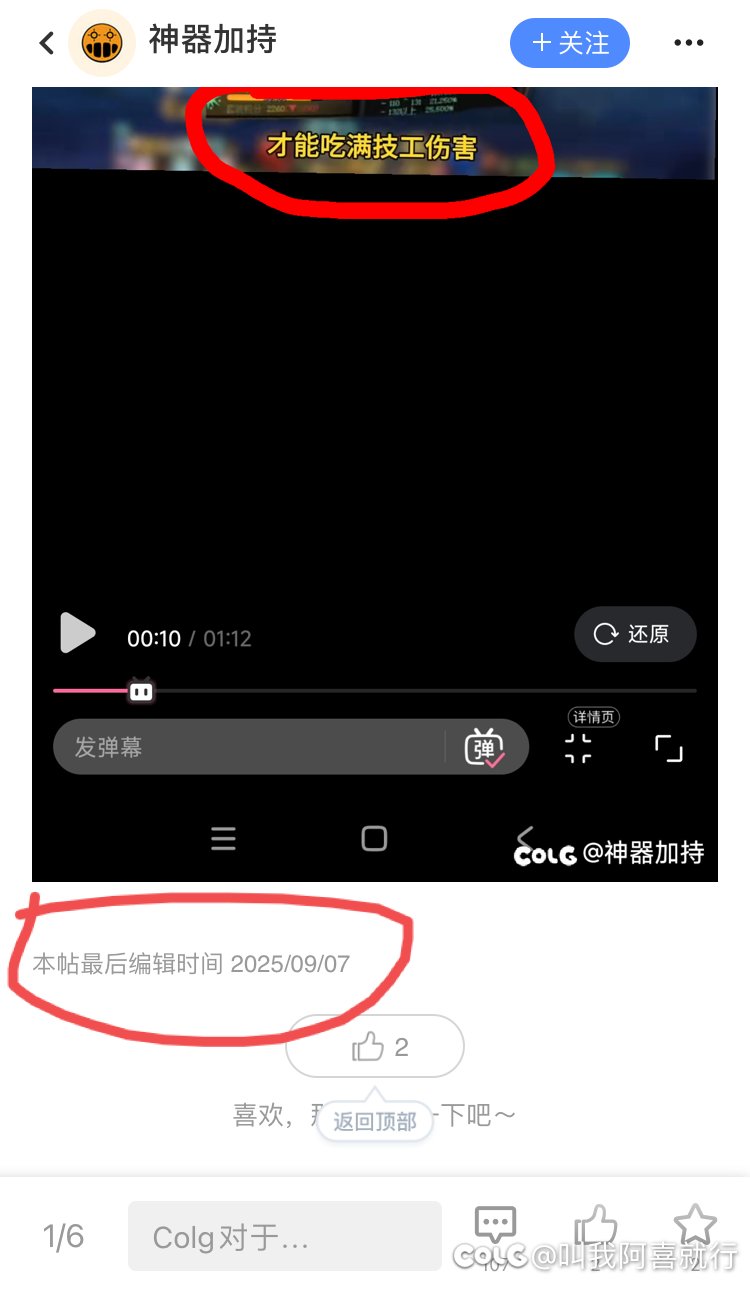Viewport: 750px width, 1289px height.
Task: Follow the author with the 关注 button
Action: tap(570, 43)
